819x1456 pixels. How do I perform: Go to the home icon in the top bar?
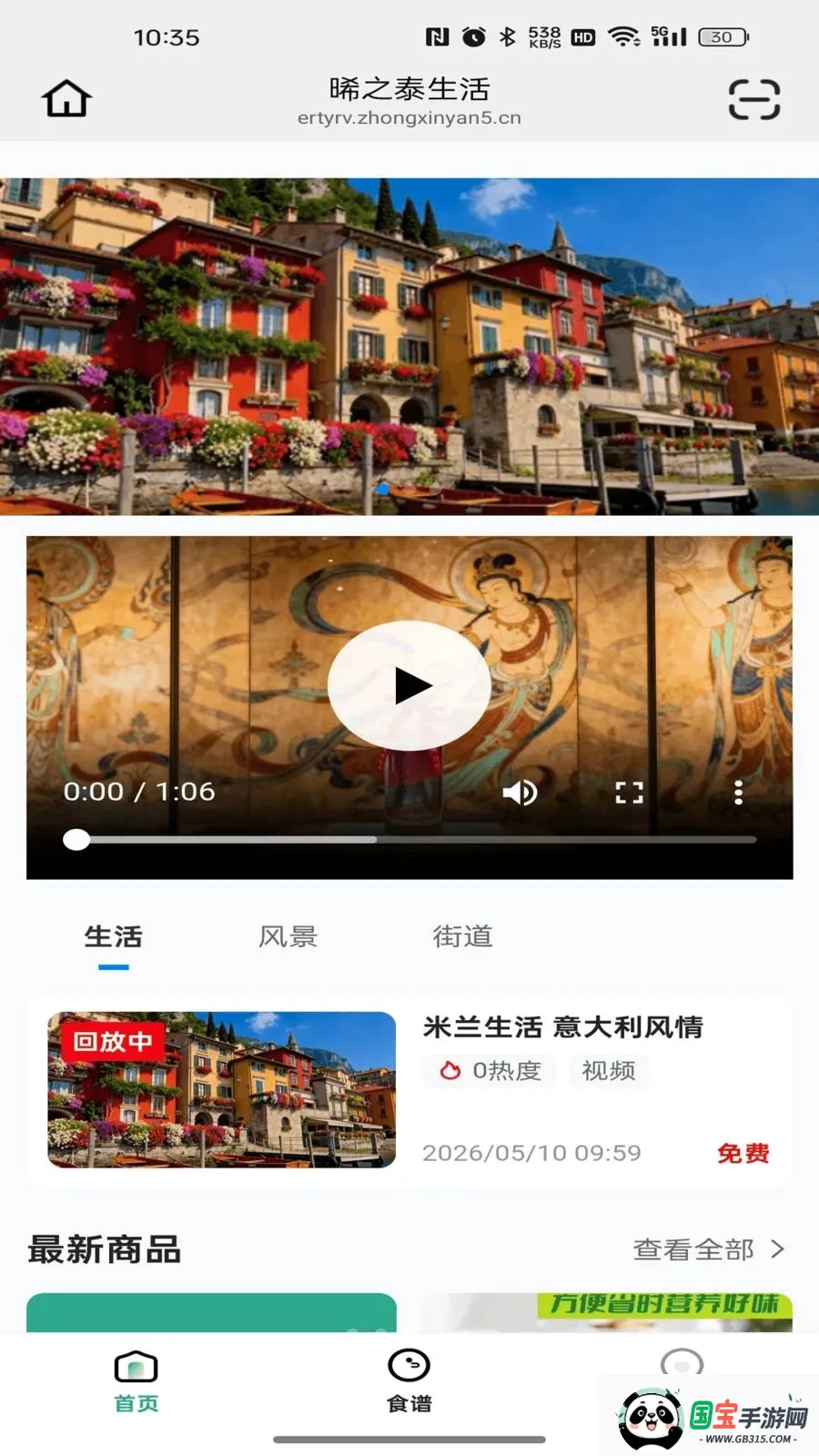66,98
